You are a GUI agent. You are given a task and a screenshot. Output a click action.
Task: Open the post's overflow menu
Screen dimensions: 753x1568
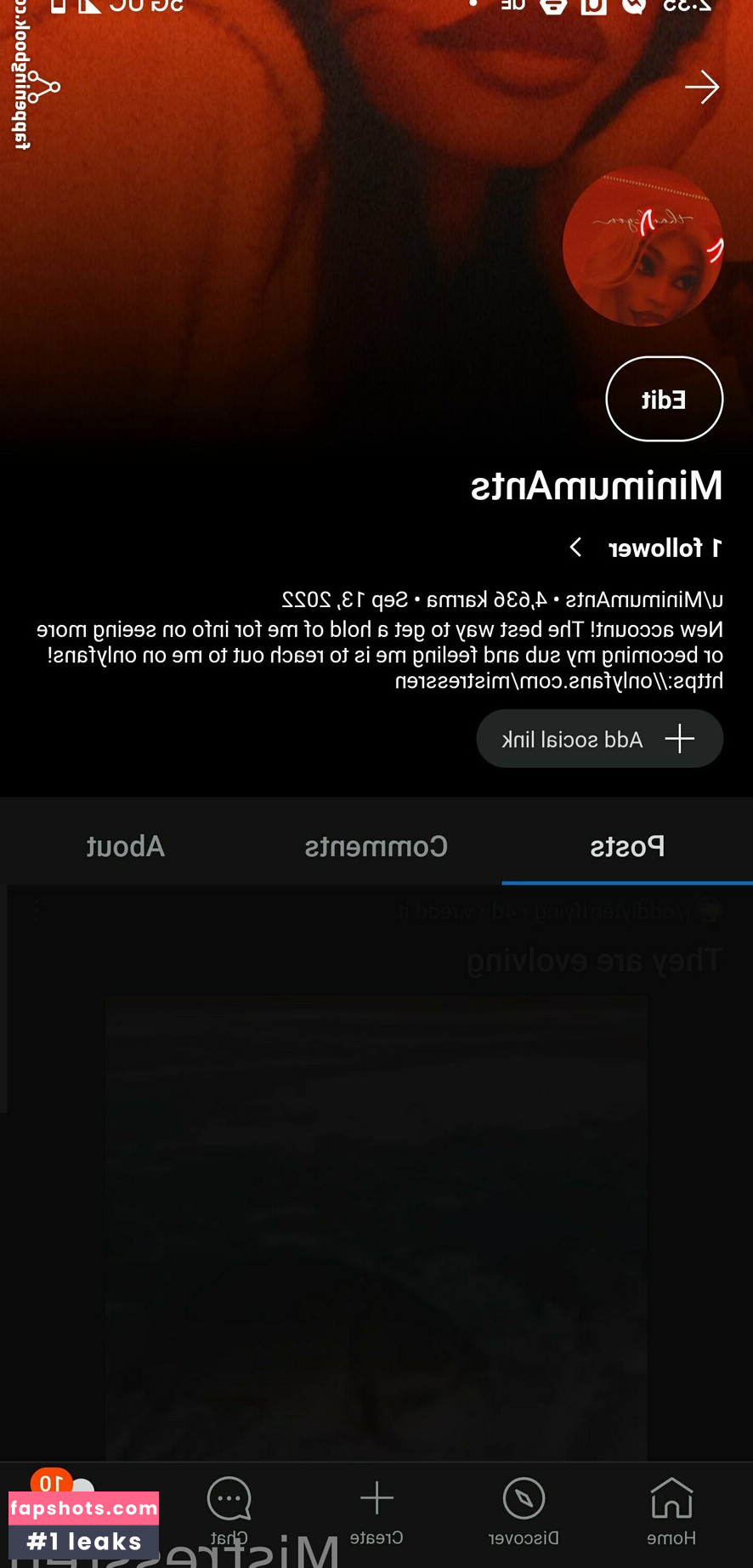(x=36, y=912)
